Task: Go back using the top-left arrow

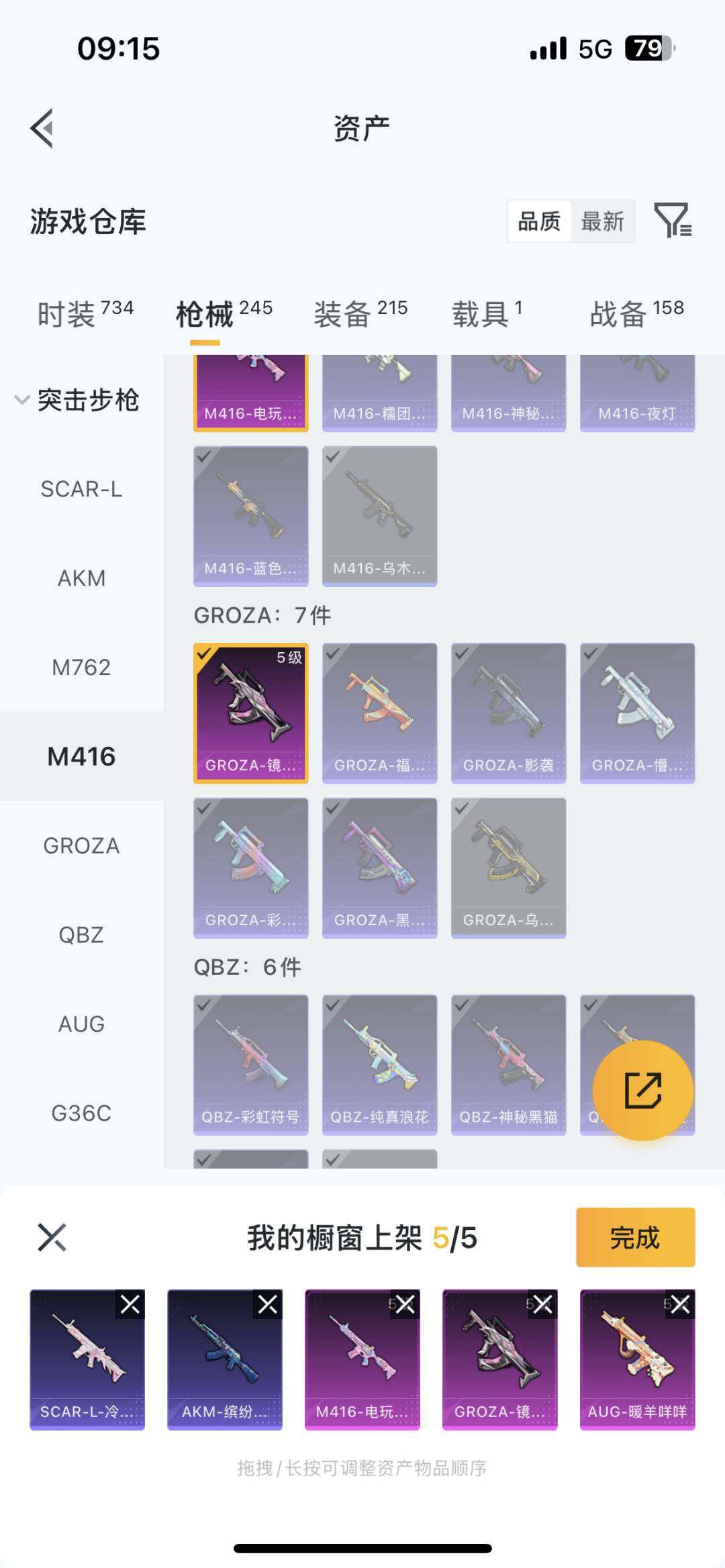Action: (42, 128)
